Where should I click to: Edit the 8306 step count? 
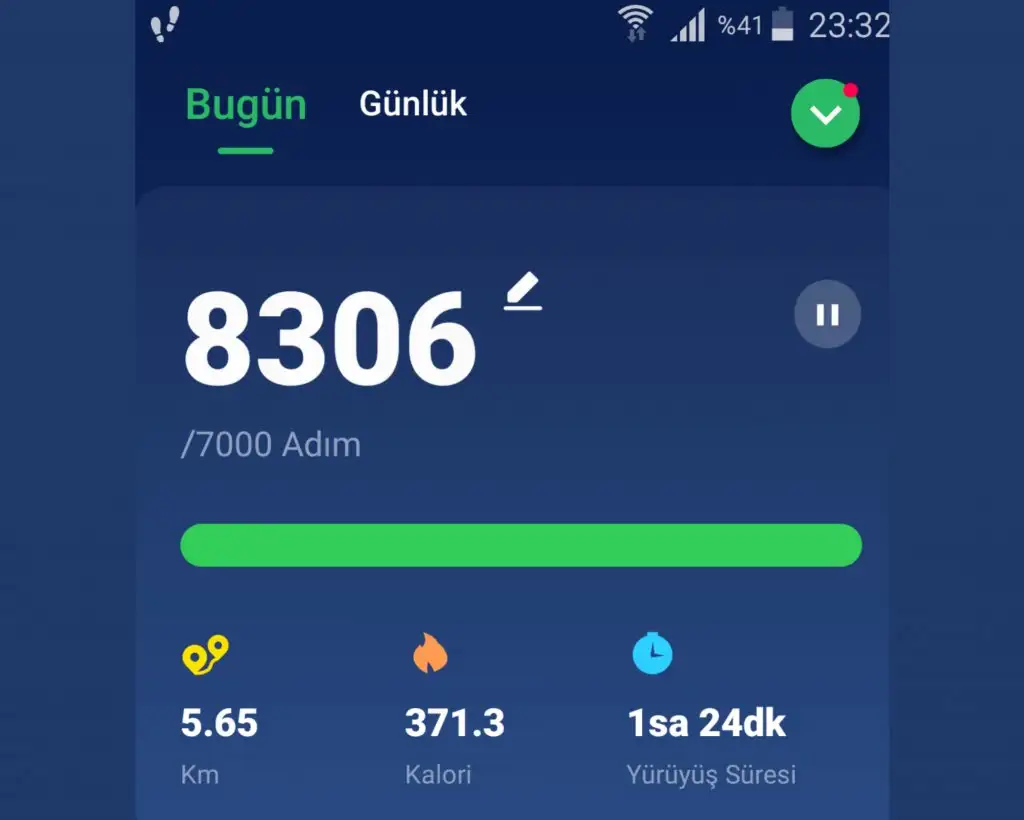(523, 293)
